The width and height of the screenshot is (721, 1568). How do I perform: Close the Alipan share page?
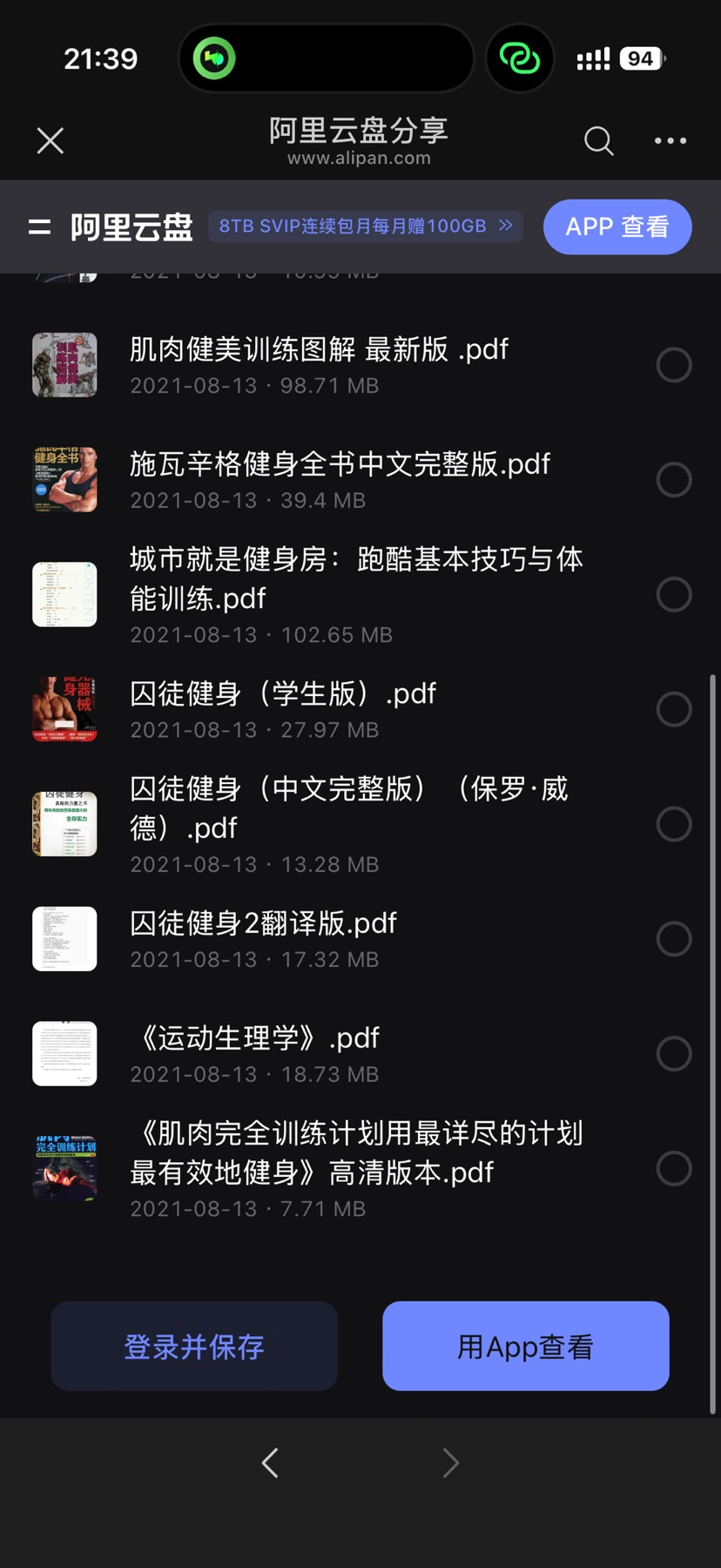(x=51, y=140)
